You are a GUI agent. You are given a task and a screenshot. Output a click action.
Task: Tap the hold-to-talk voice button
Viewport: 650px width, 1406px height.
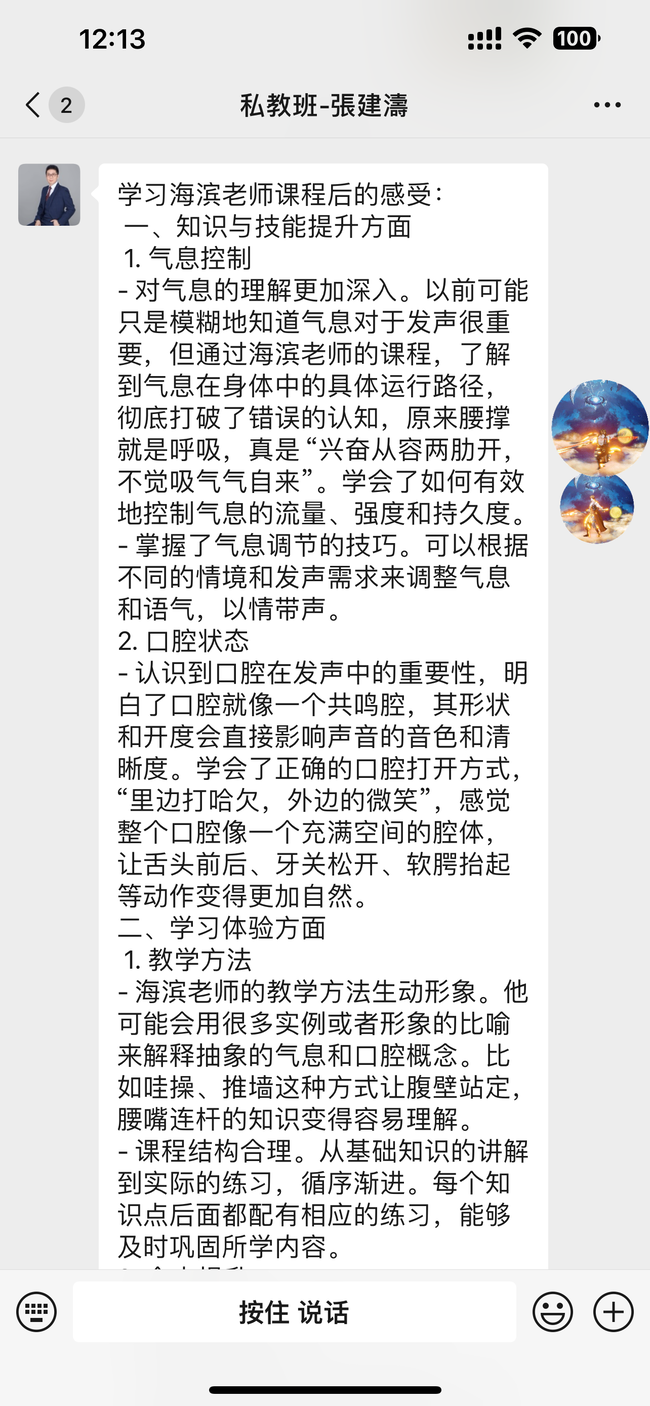294,1312
